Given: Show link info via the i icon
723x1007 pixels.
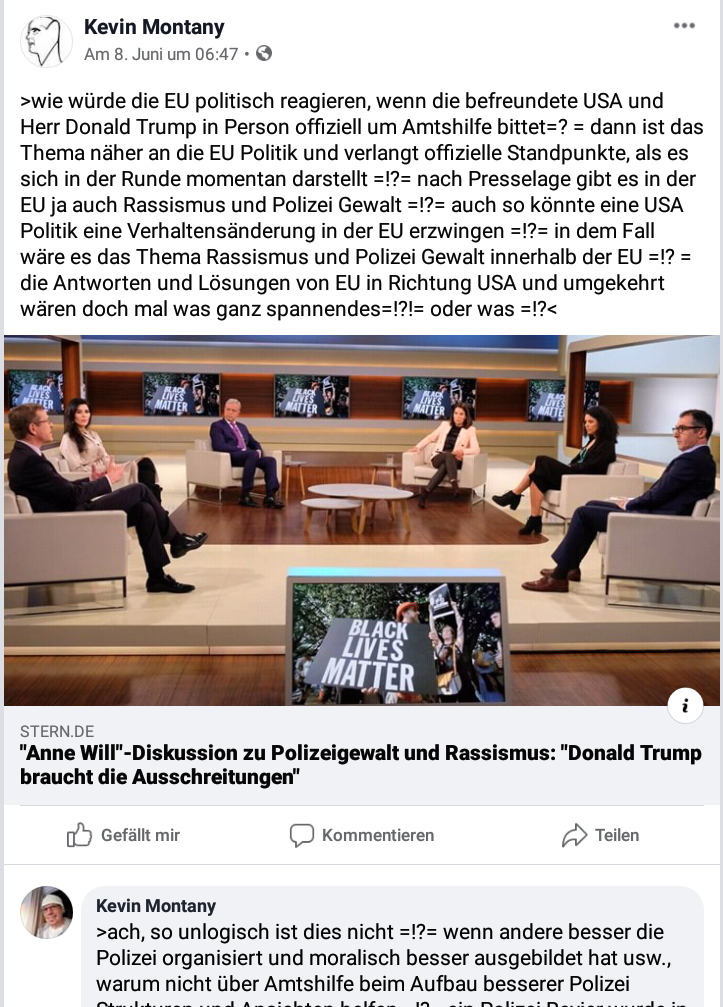Looking at the screenshot, I should point(685,706).
